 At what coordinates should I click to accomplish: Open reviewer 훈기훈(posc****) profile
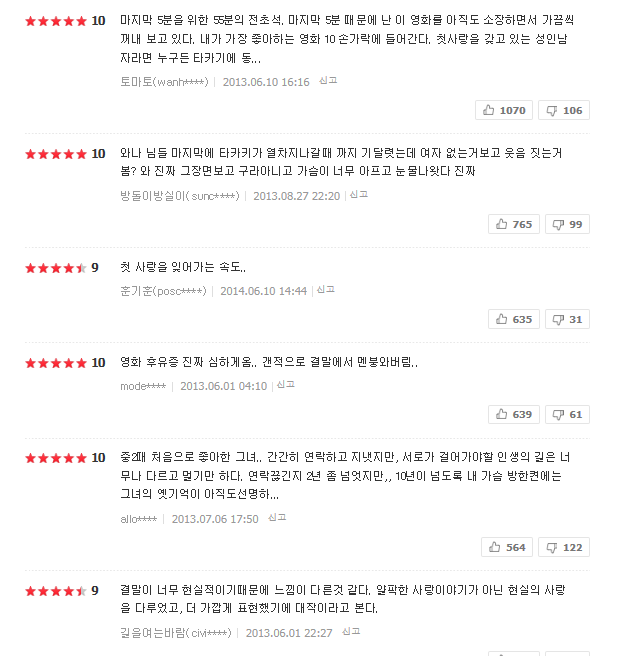point(163,291)
